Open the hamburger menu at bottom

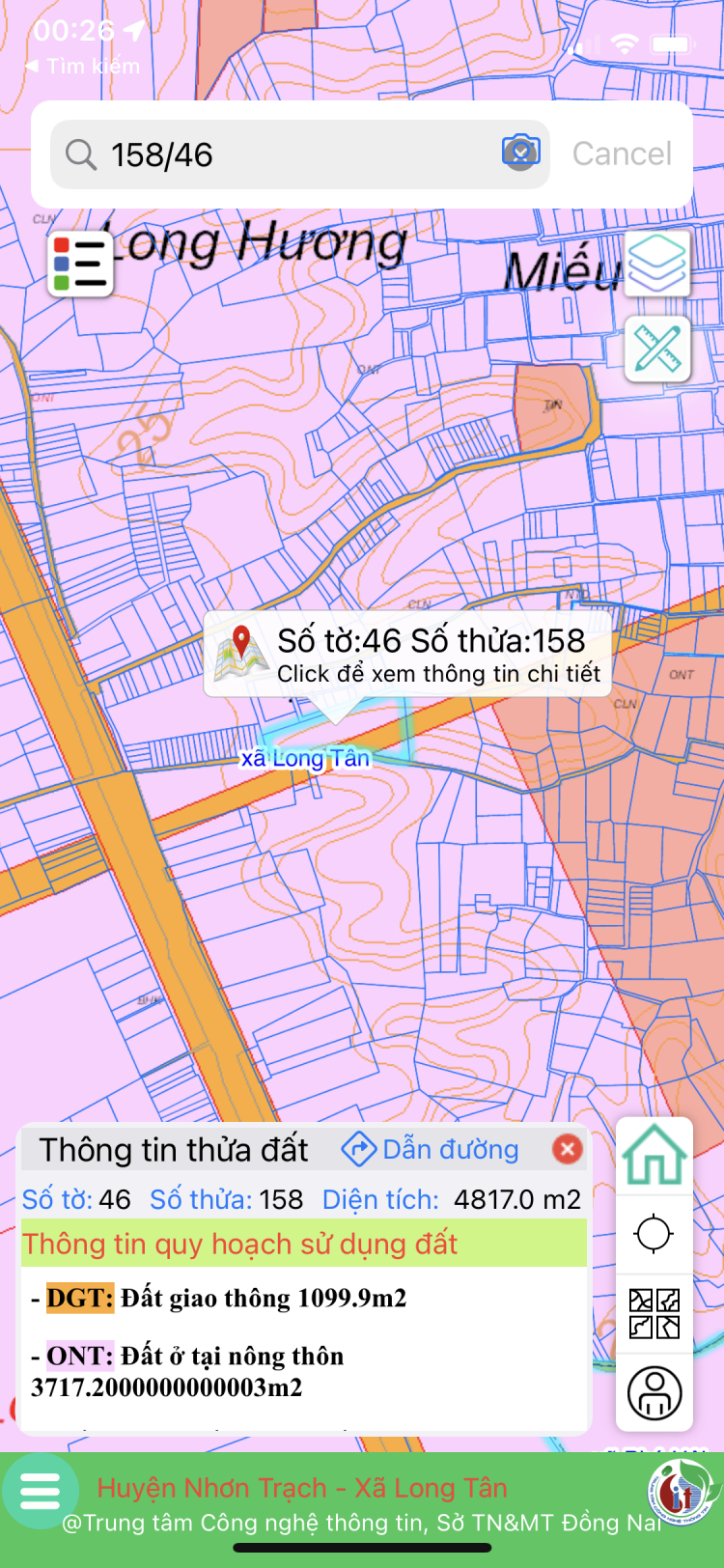(40, 1491)
